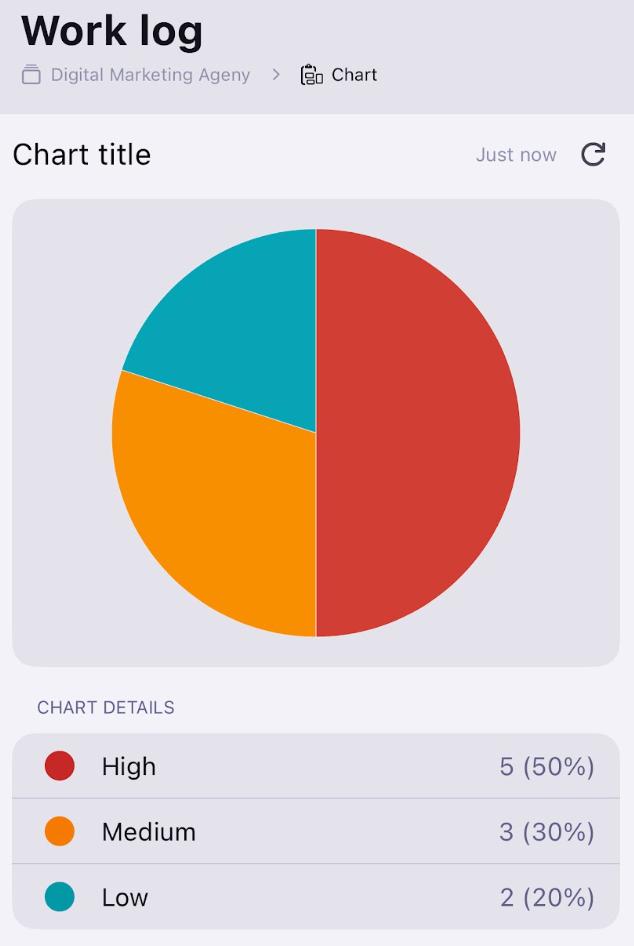Refresh the chart data

(x=593, y=154)
